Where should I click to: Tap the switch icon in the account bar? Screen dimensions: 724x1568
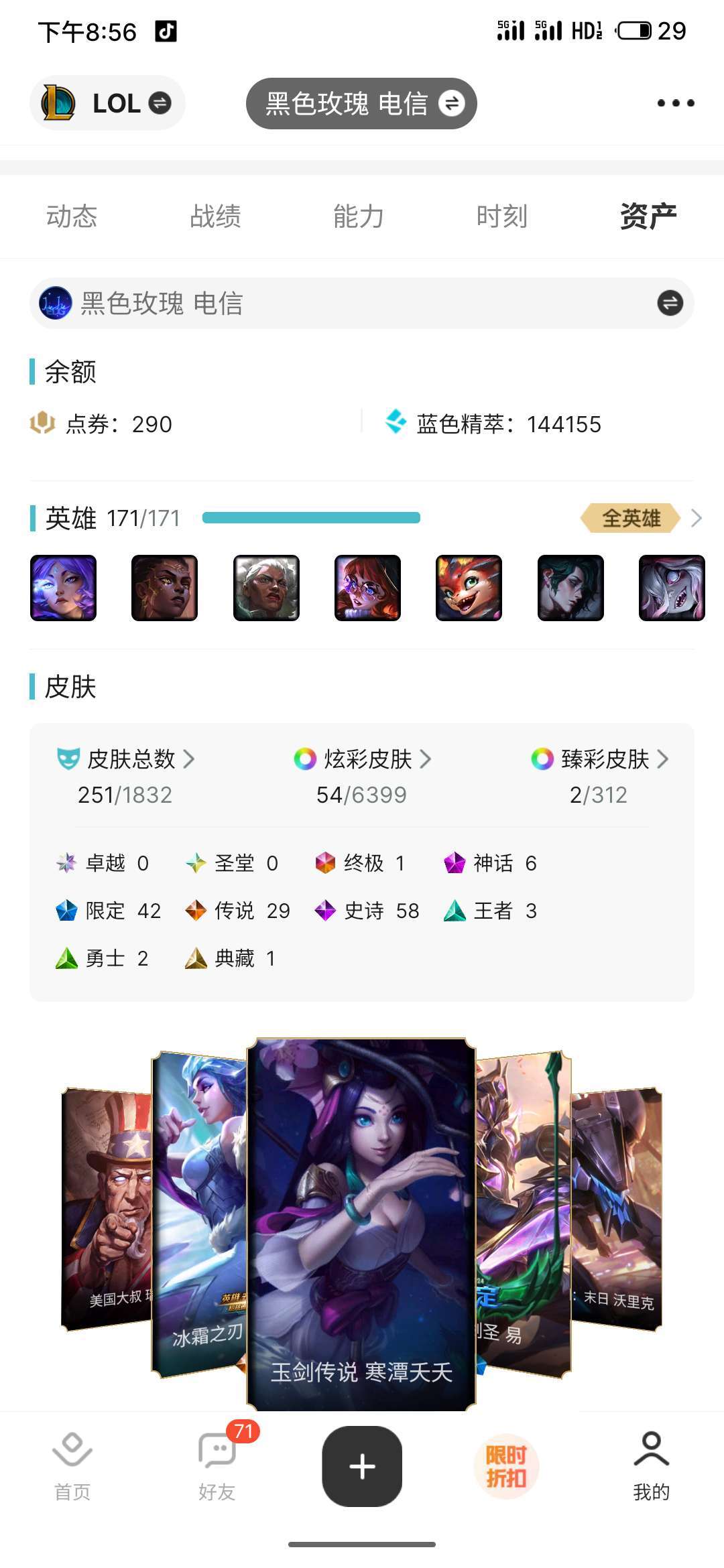pos(670,303)
